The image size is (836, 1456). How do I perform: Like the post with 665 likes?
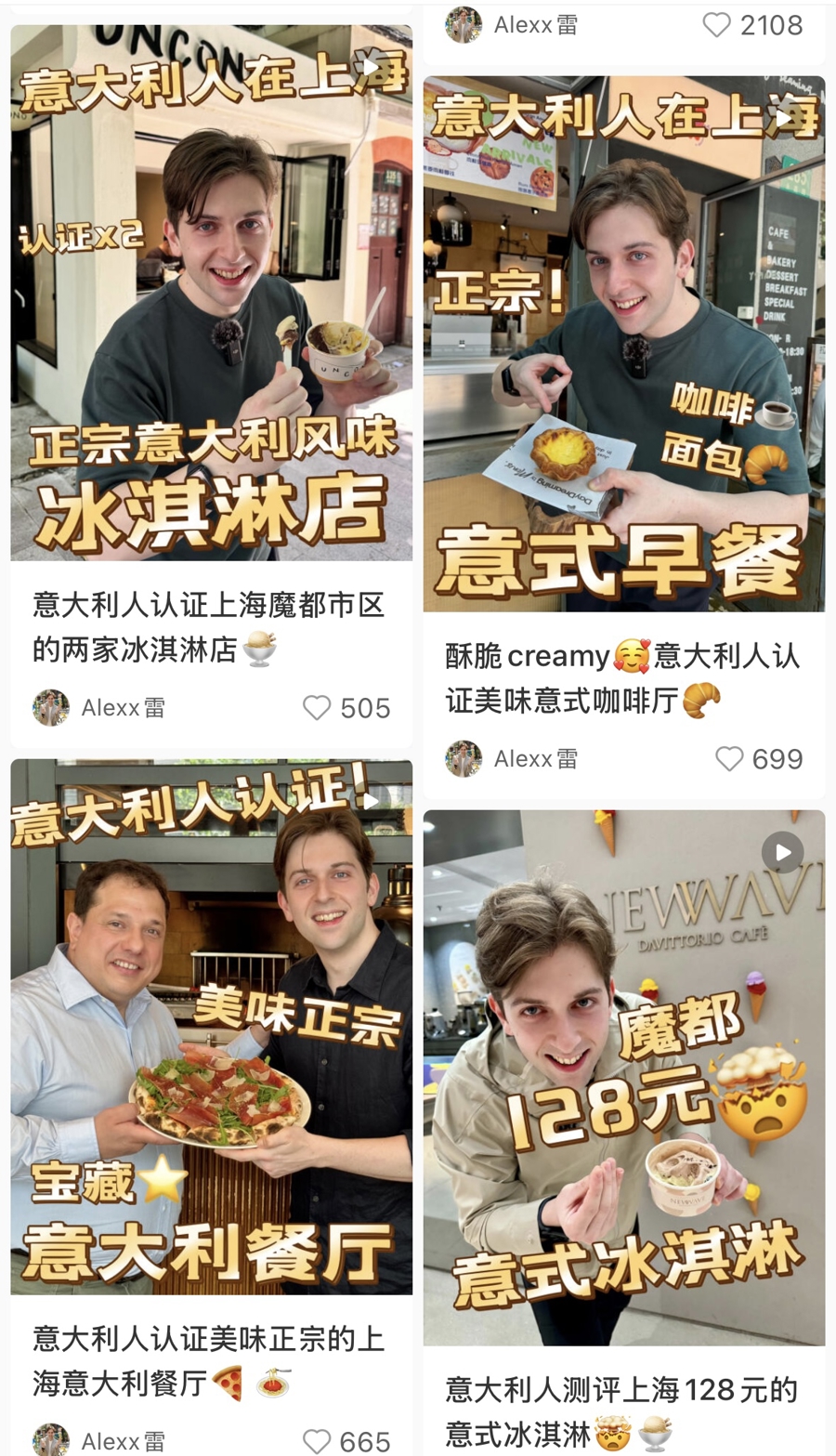318,1441
